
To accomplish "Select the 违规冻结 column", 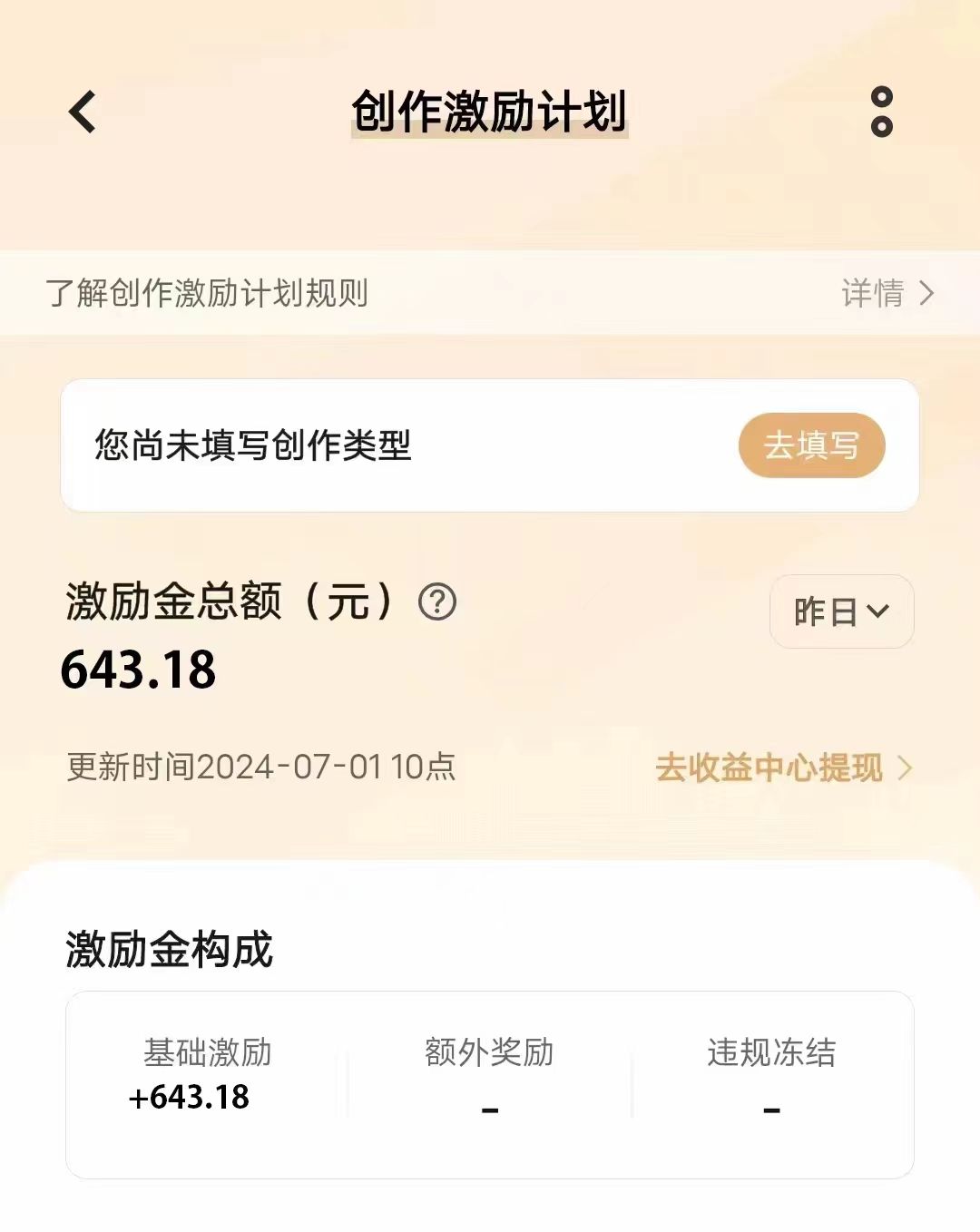I will pos(772,1054).
